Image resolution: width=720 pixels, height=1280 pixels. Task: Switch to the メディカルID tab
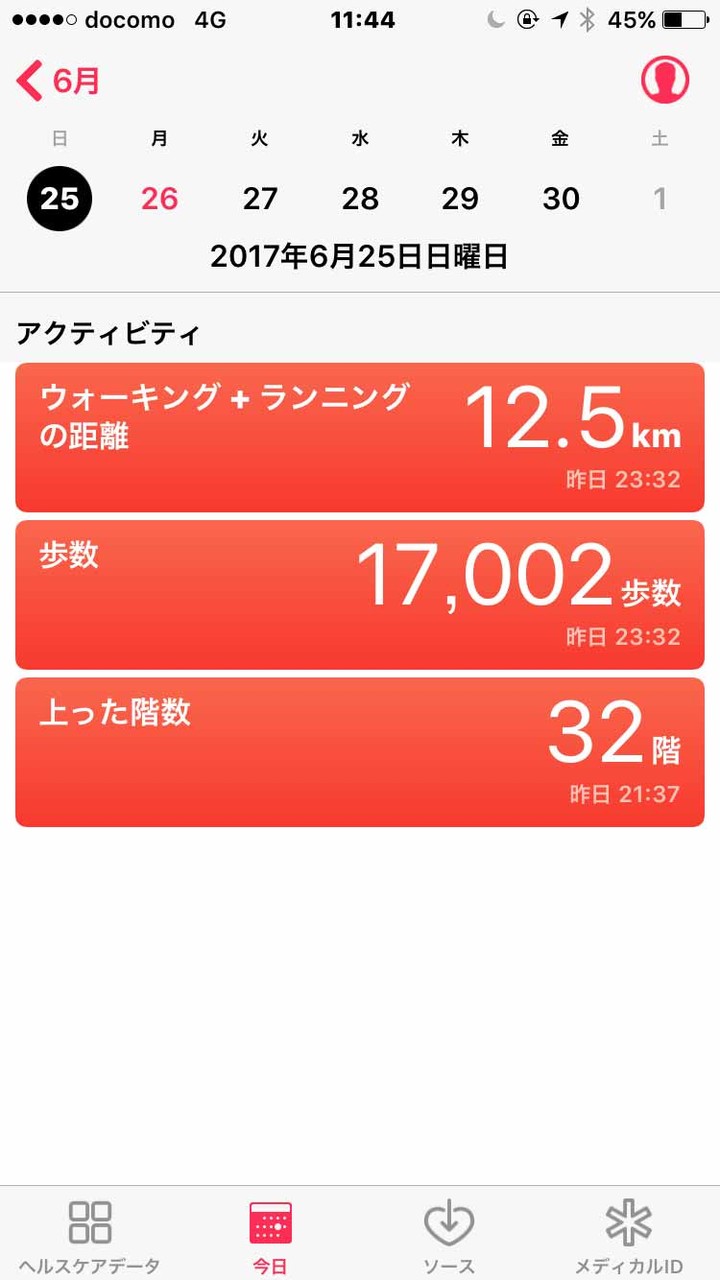629,1235
